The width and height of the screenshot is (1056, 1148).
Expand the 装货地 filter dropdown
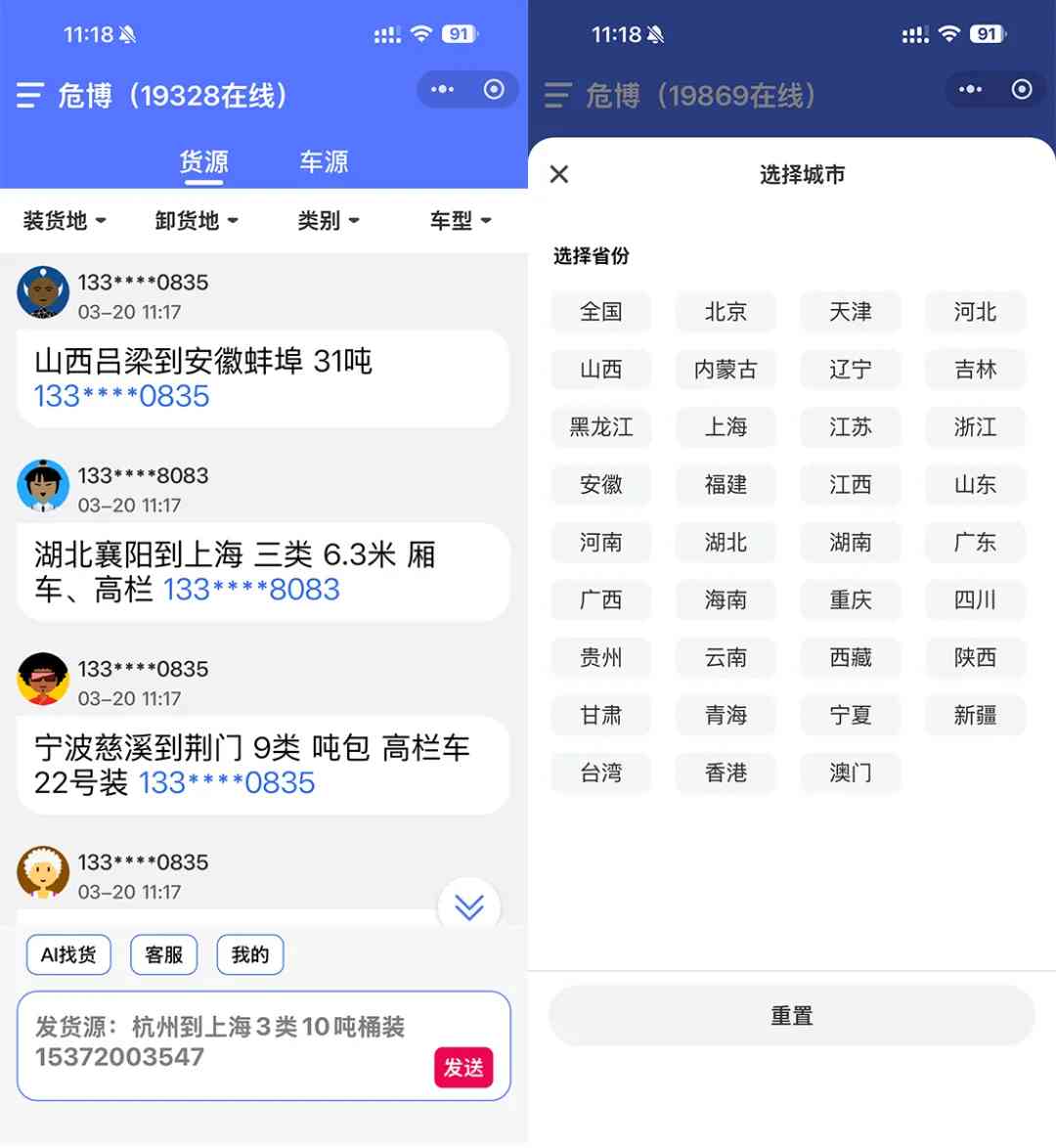point(65,221)
